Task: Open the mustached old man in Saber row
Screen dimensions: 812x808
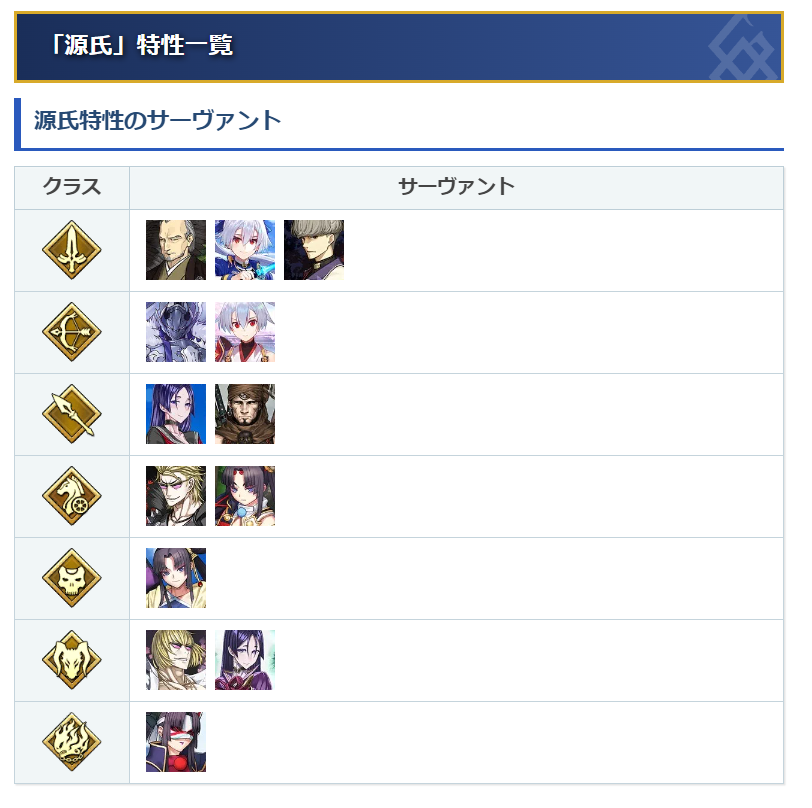Action: click(176, 250)
